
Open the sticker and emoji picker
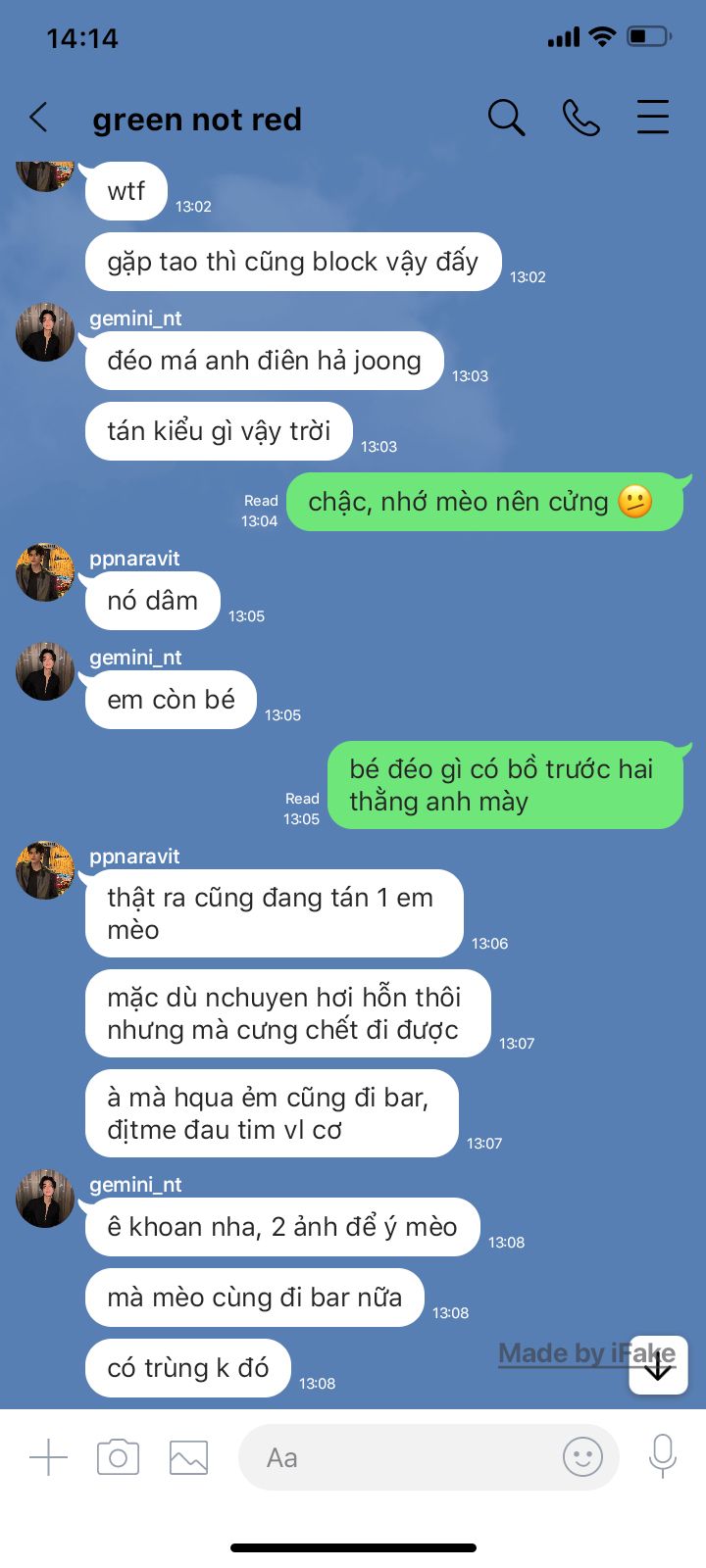point(582,1457)
